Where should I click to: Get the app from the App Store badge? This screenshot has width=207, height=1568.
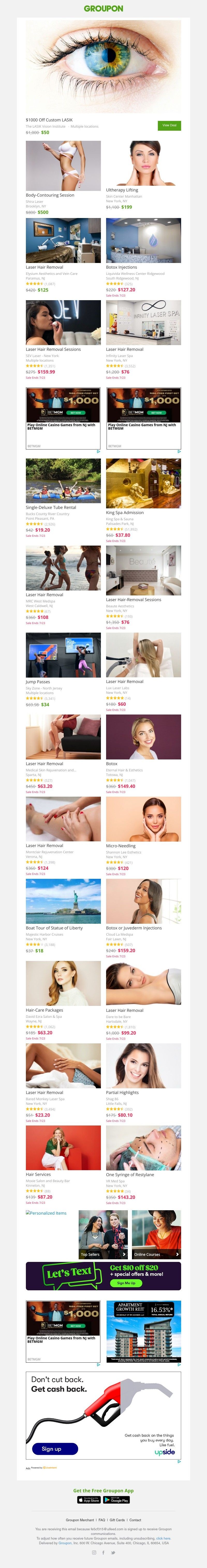[x=89, y=1500]
